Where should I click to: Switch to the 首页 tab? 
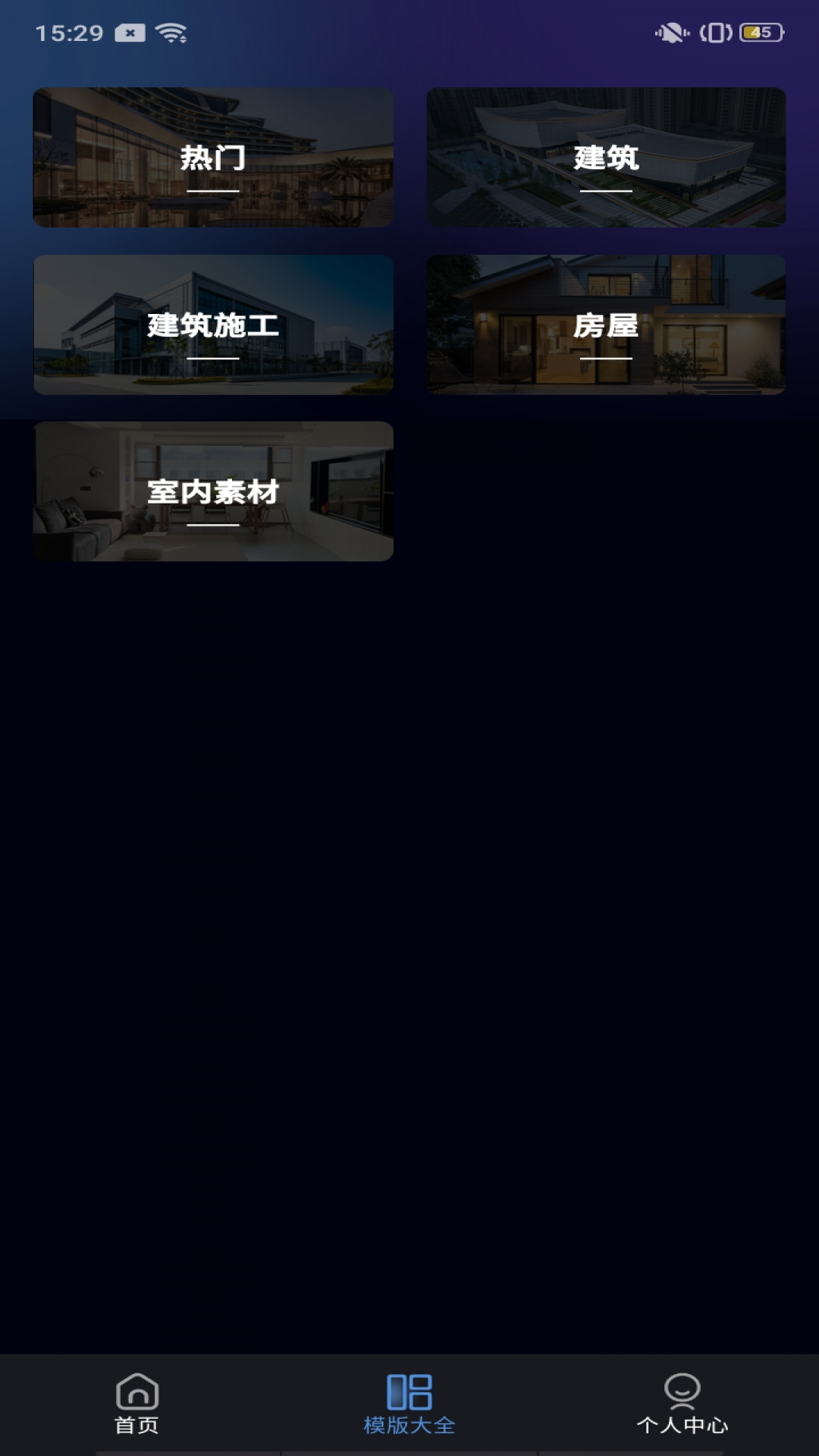coord(136,1404)
